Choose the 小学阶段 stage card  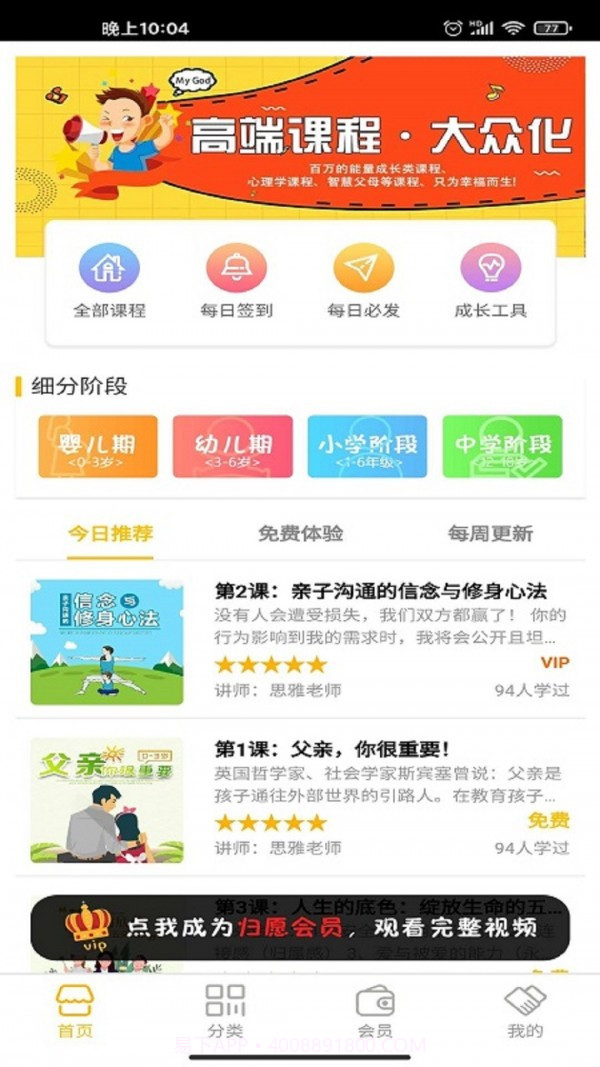click(367, 446)
